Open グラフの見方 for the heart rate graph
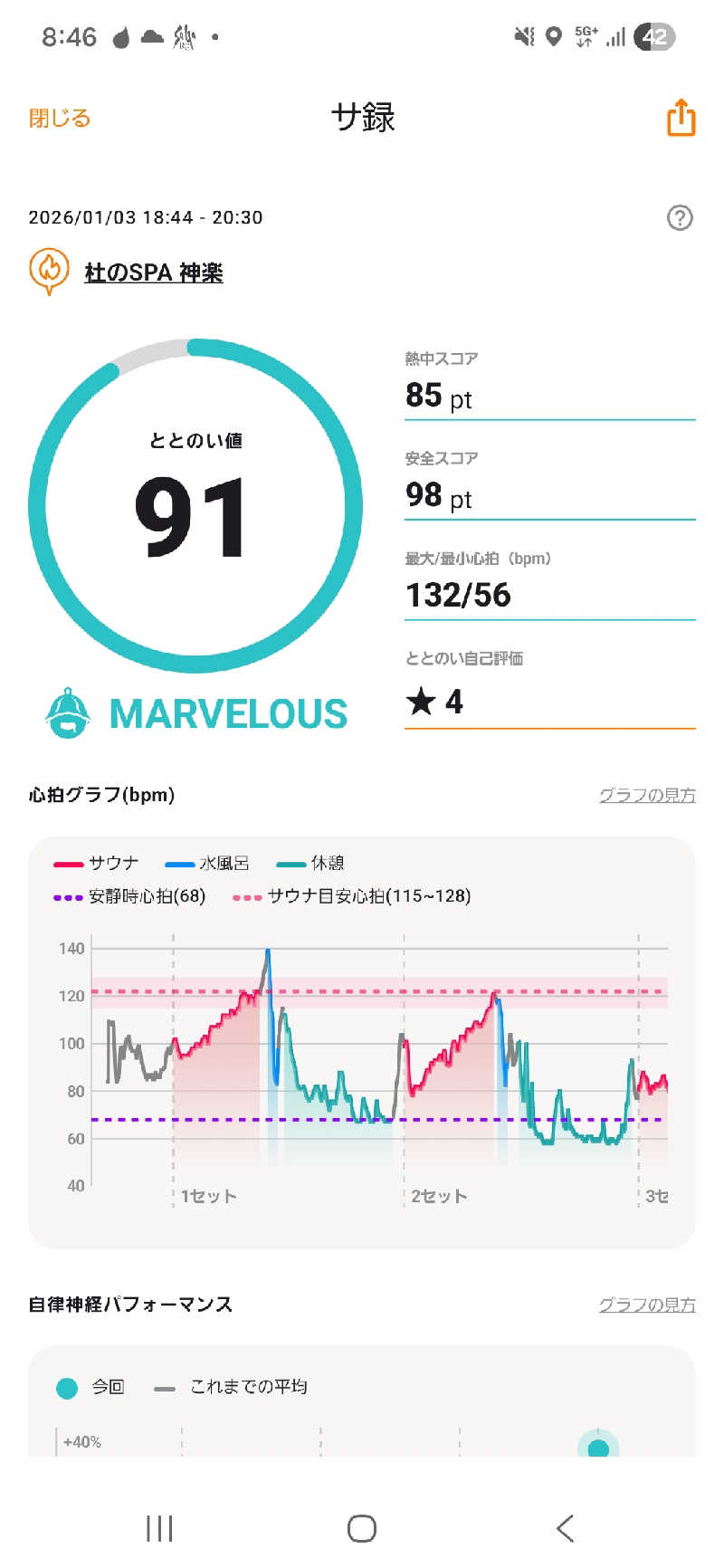This screenshot has width=724, height=1568. [x=646, y=795]
